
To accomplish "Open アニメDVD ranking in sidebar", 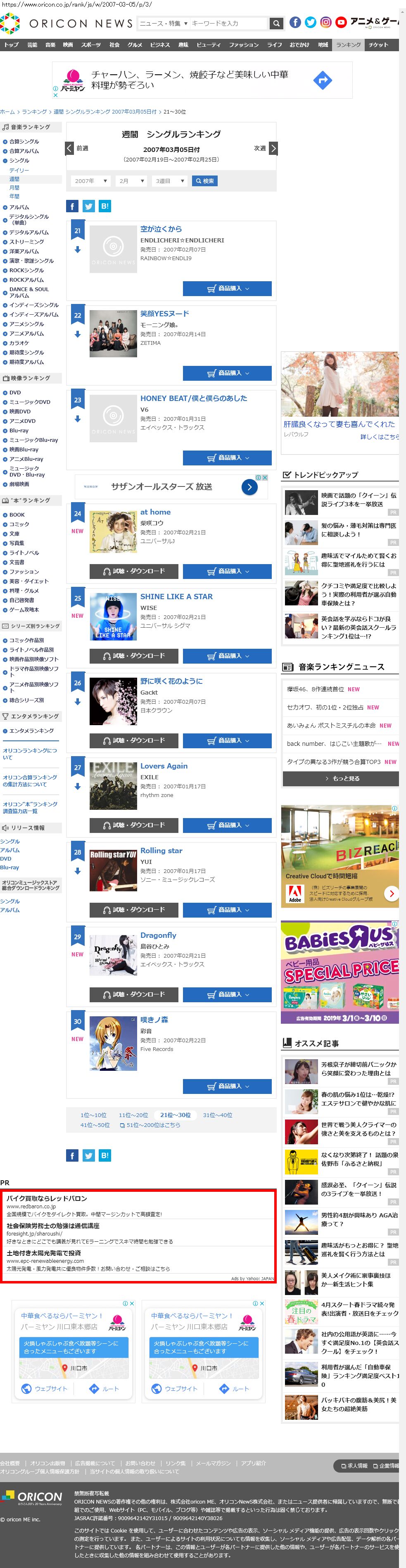I will point(22,421).
